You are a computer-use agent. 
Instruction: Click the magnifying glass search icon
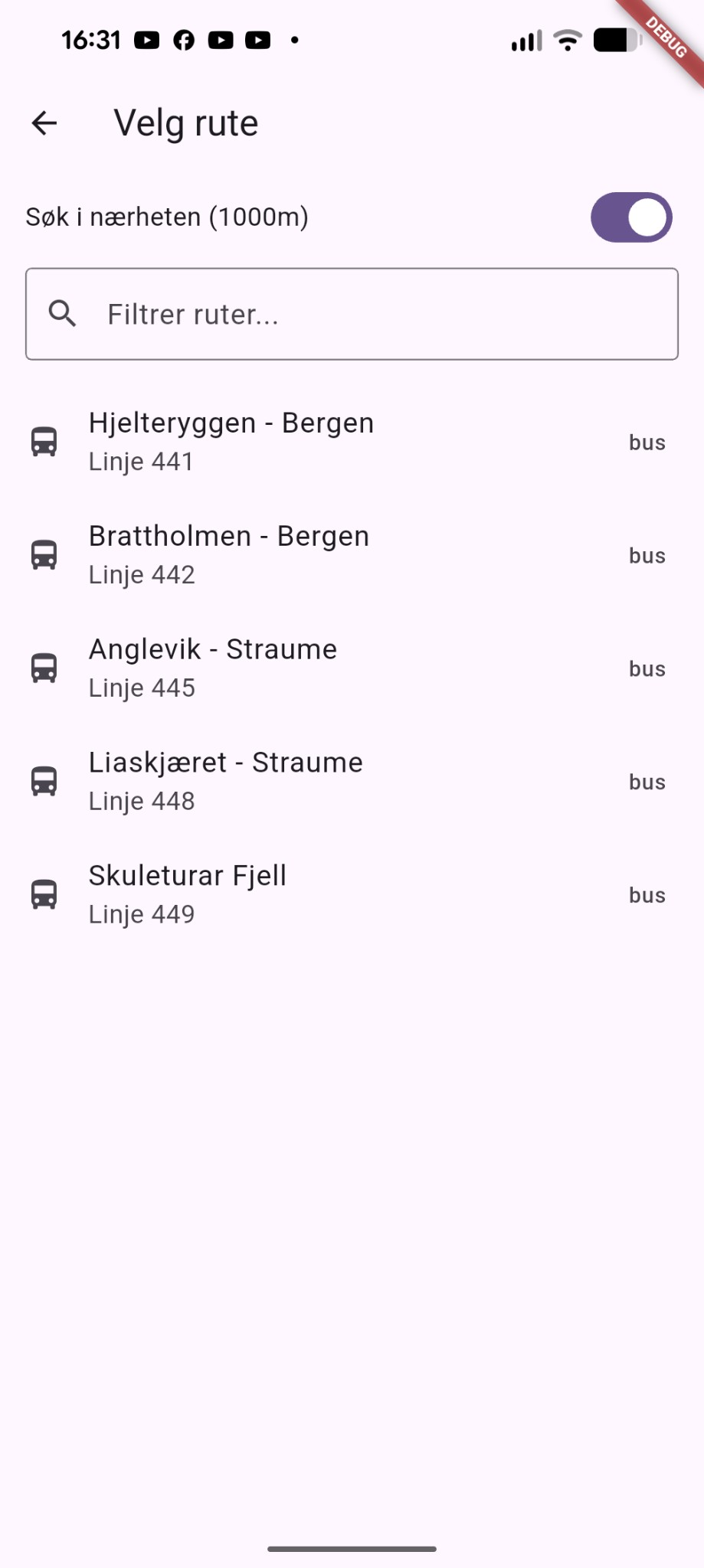(62, 314)
